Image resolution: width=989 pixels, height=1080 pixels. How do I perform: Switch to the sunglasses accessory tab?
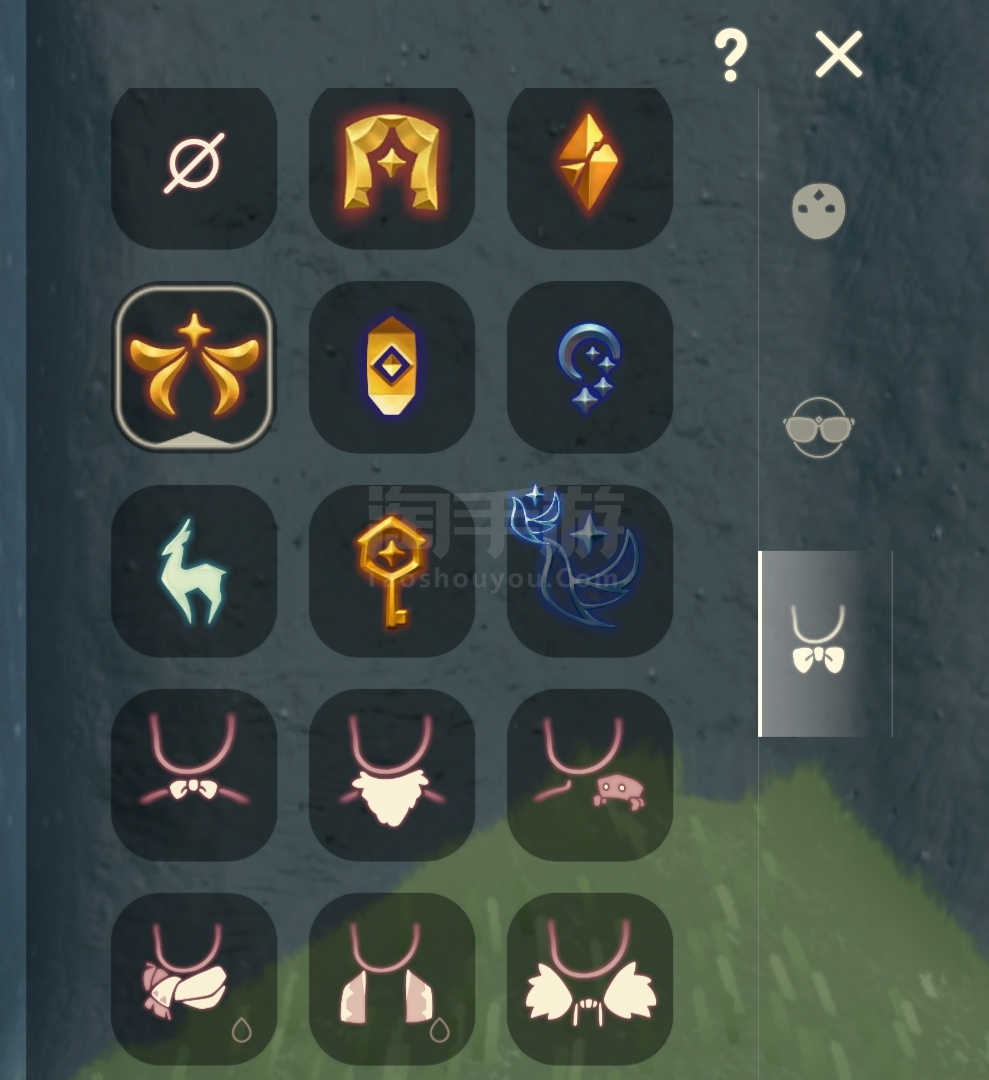pos(818,427)
